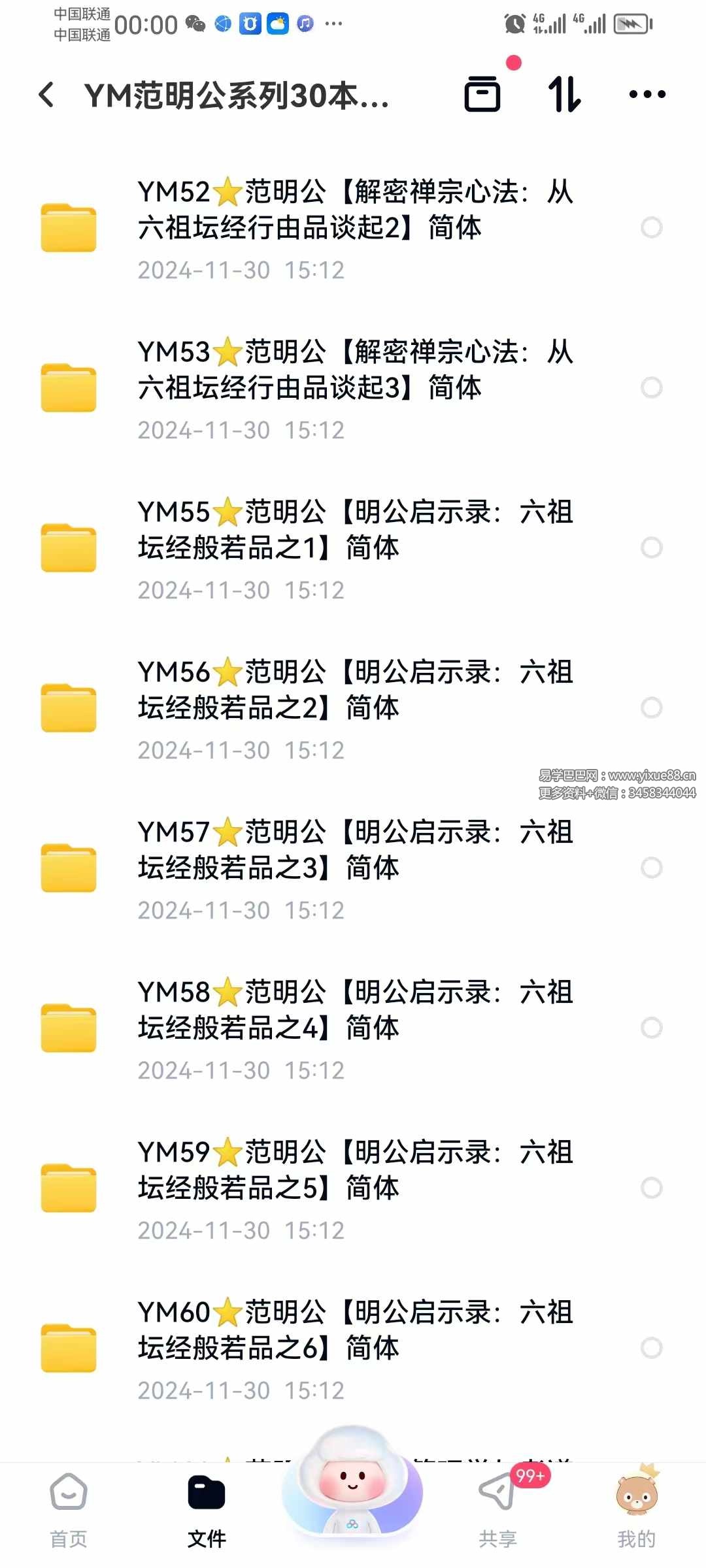Go back from the YM范明公 folder
The width and height of the screenshot is (706, 1568).
tap(46, 95)
